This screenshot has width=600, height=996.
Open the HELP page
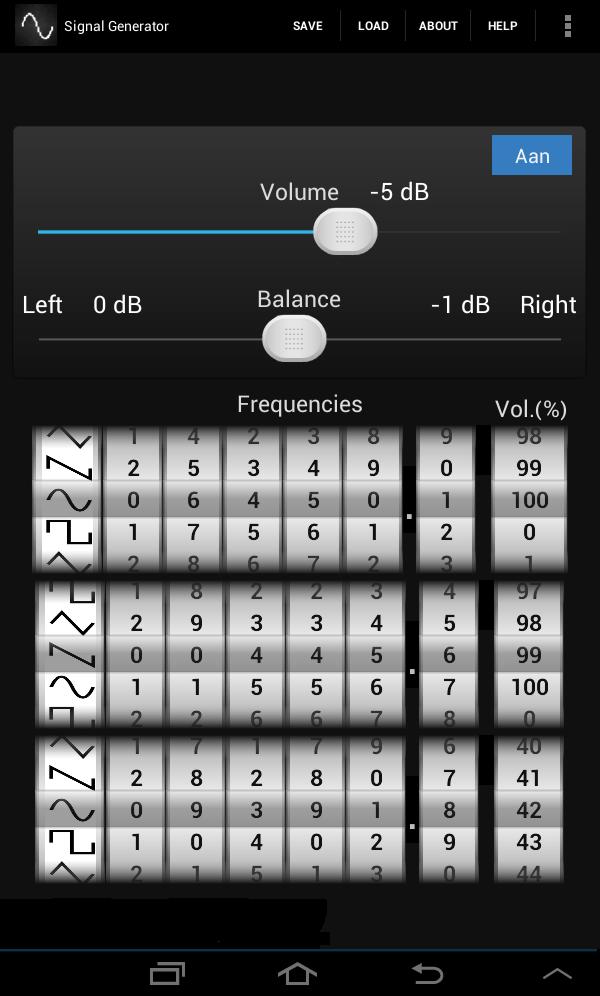coord(502,26)
